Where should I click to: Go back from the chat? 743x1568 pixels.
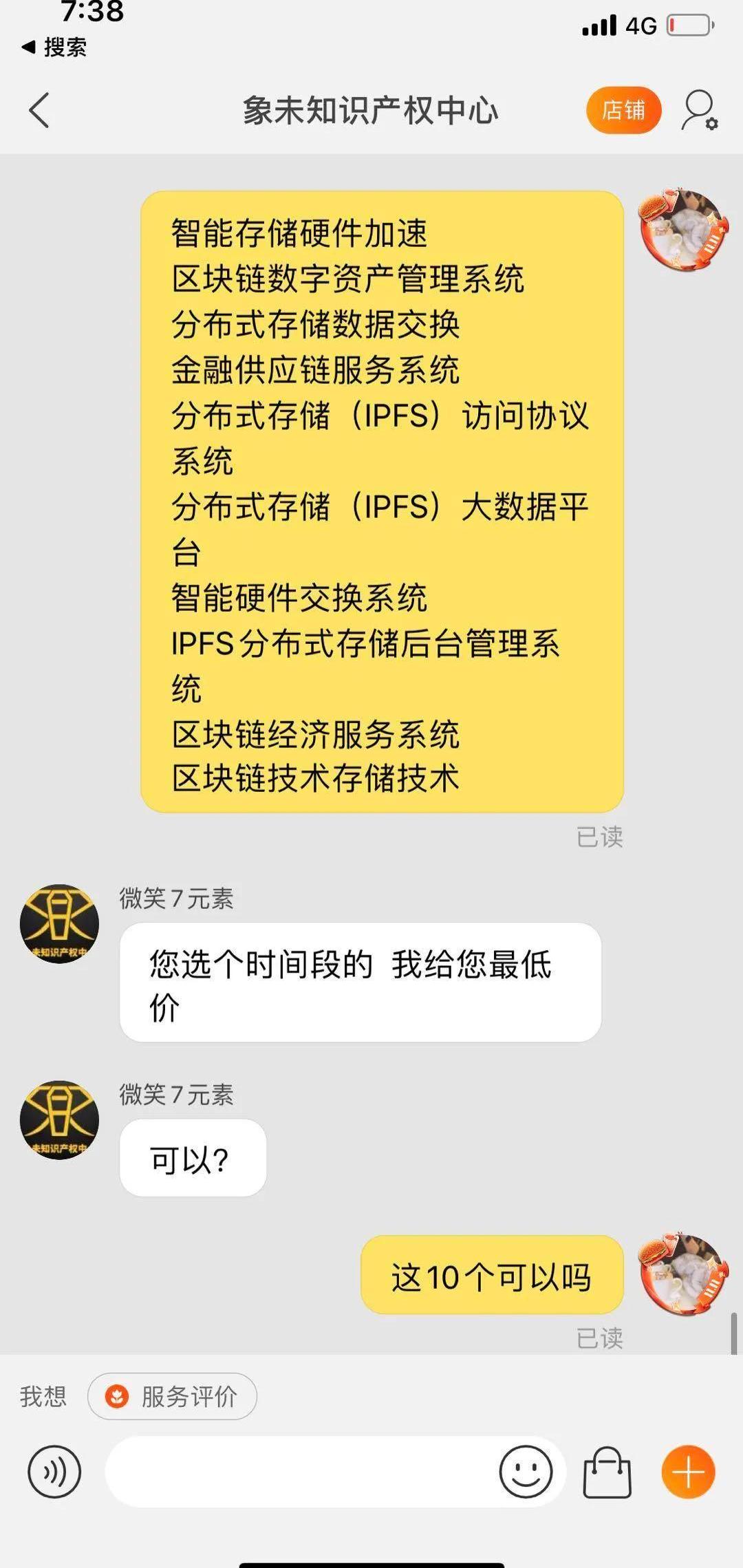point(40,111)
